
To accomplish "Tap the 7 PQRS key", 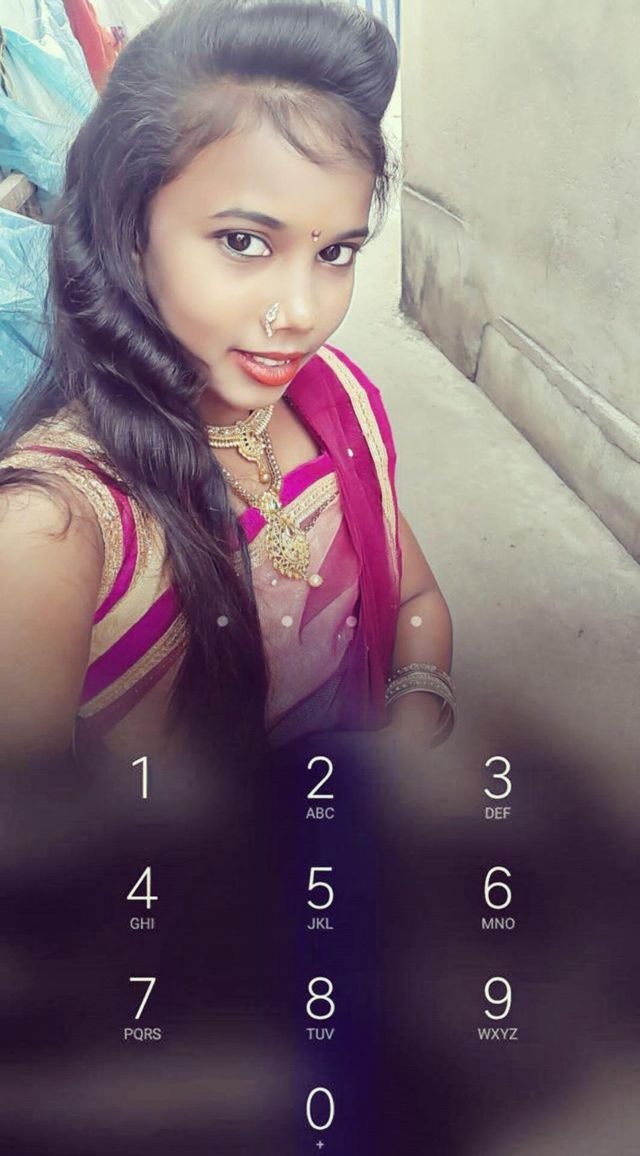I will click(x=142, y=1007).
